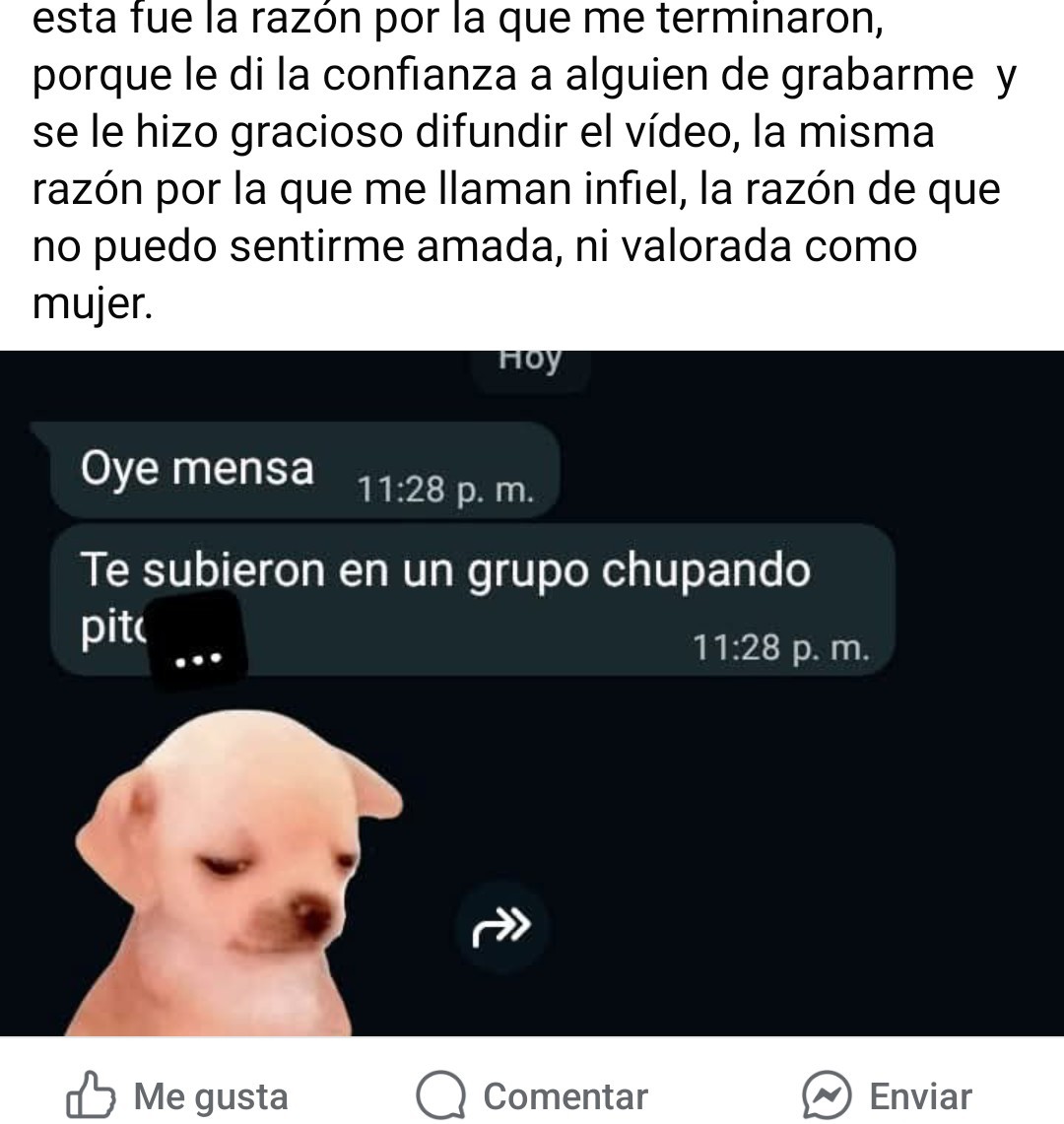Open comments with the Comentar button
Viewport: 1064px width, 1124px height.
[x=532, y=1095]
